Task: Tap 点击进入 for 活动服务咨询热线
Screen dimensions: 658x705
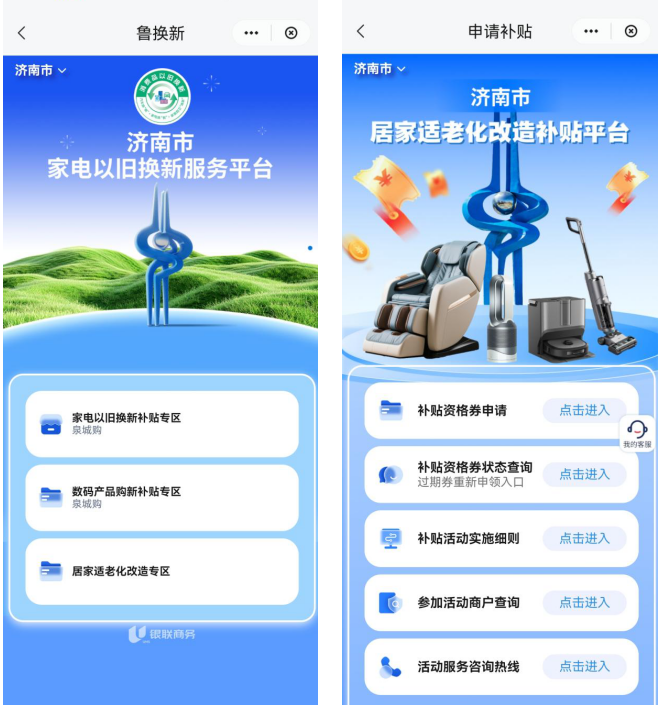Action: [x=584, y=666]
